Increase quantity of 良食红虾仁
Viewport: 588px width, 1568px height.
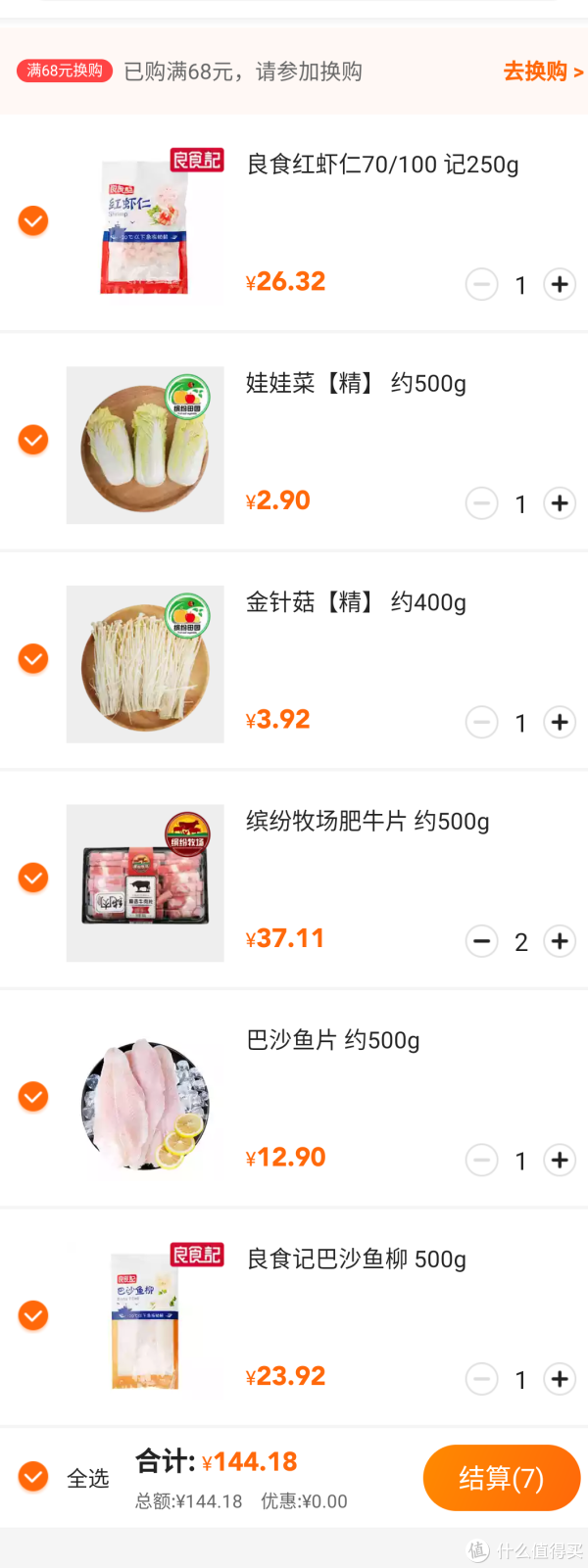[560, 285]
